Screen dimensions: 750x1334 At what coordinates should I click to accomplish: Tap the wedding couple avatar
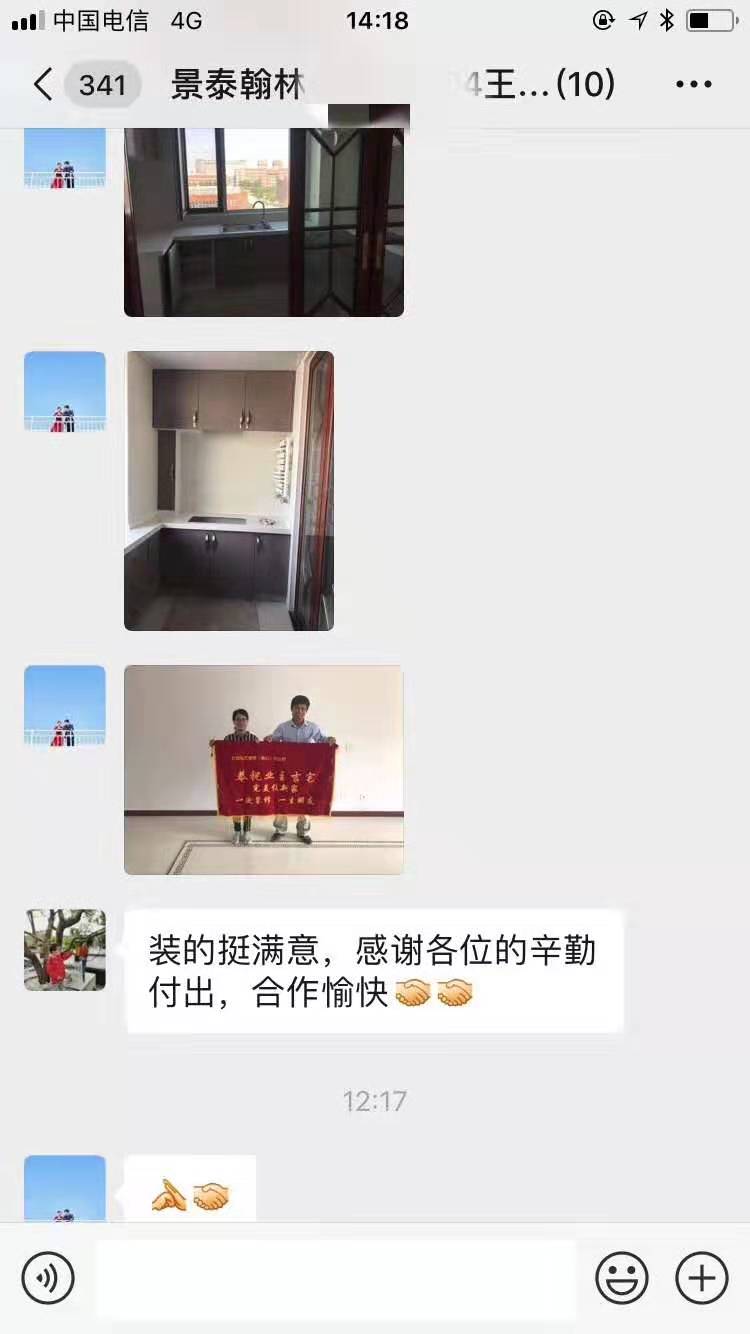64,392
